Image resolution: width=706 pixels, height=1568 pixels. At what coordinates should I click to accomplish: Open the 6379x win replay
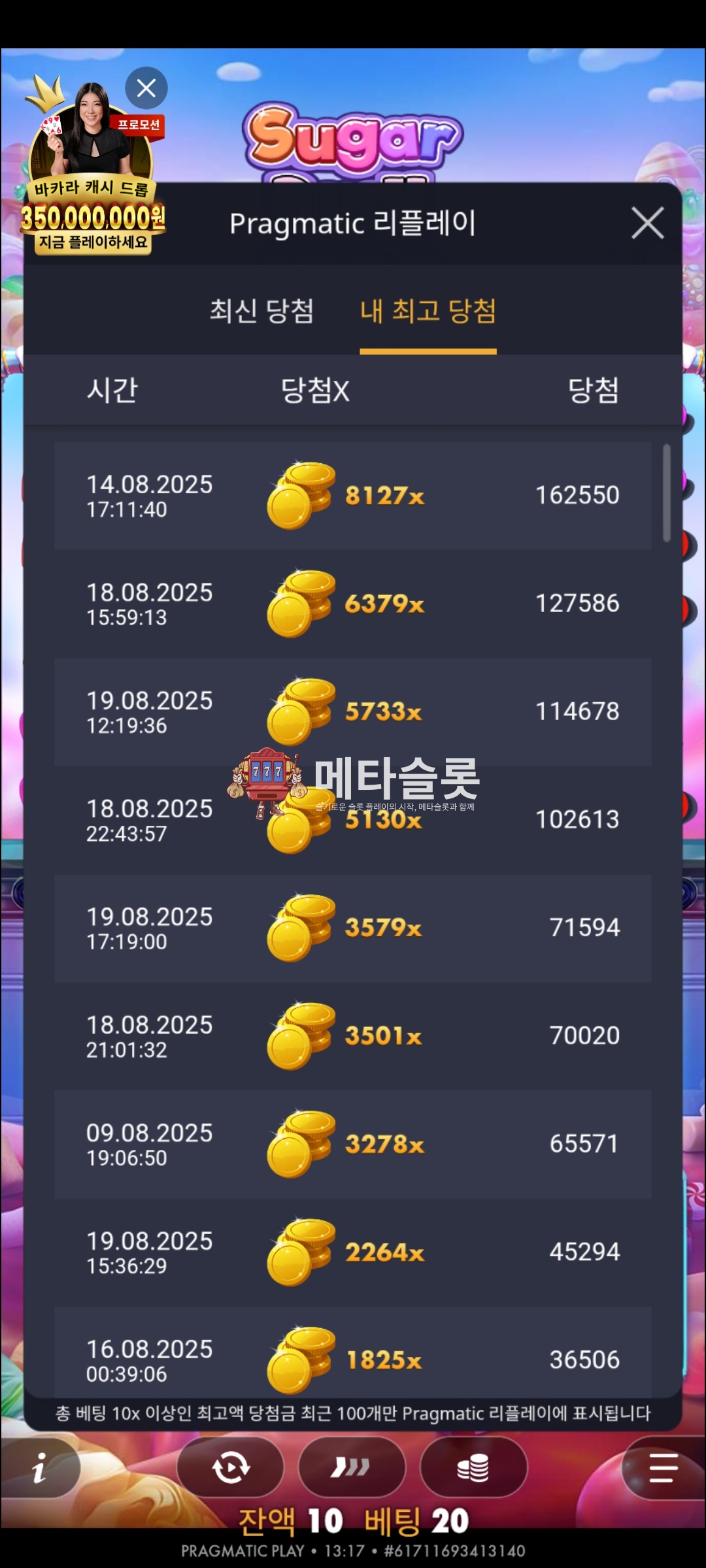click(353, 604)
